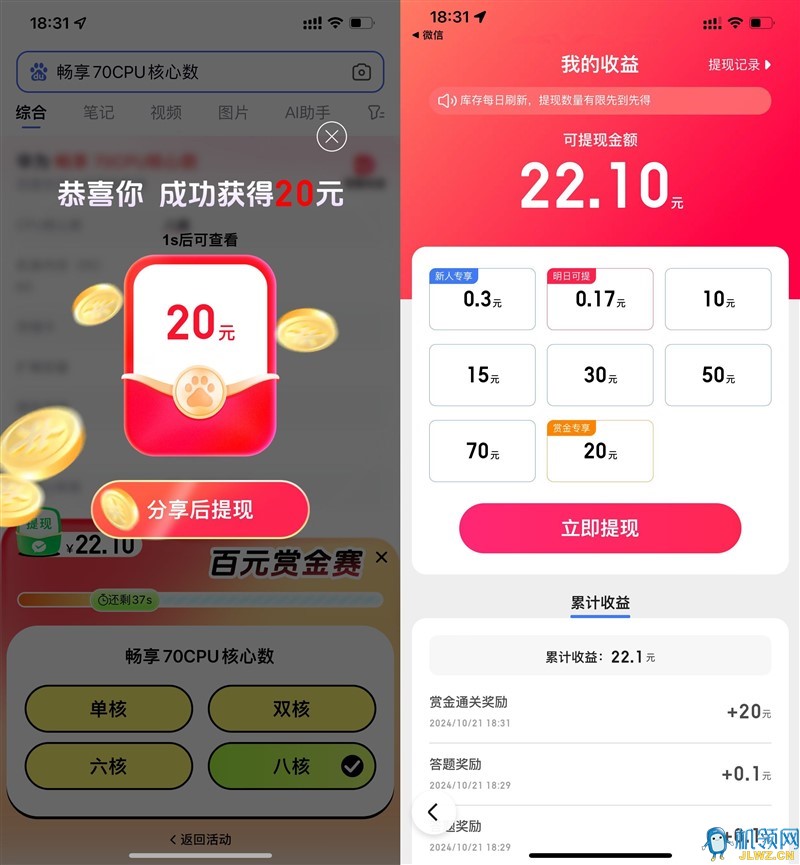Choose the 单核 answer option

[108, 709]
